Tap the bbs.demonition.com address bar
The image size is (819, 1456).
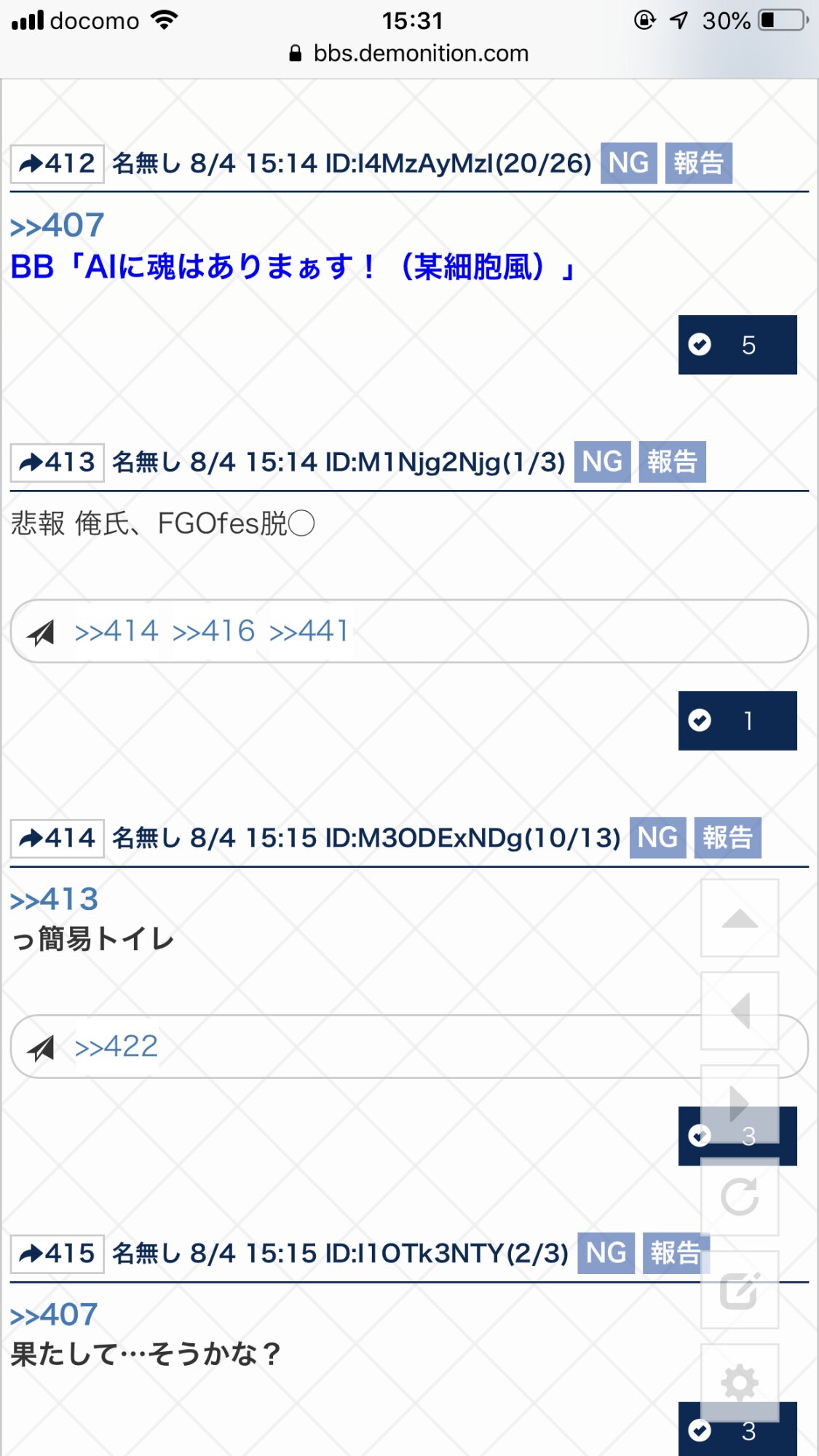(x=409, y=53)
